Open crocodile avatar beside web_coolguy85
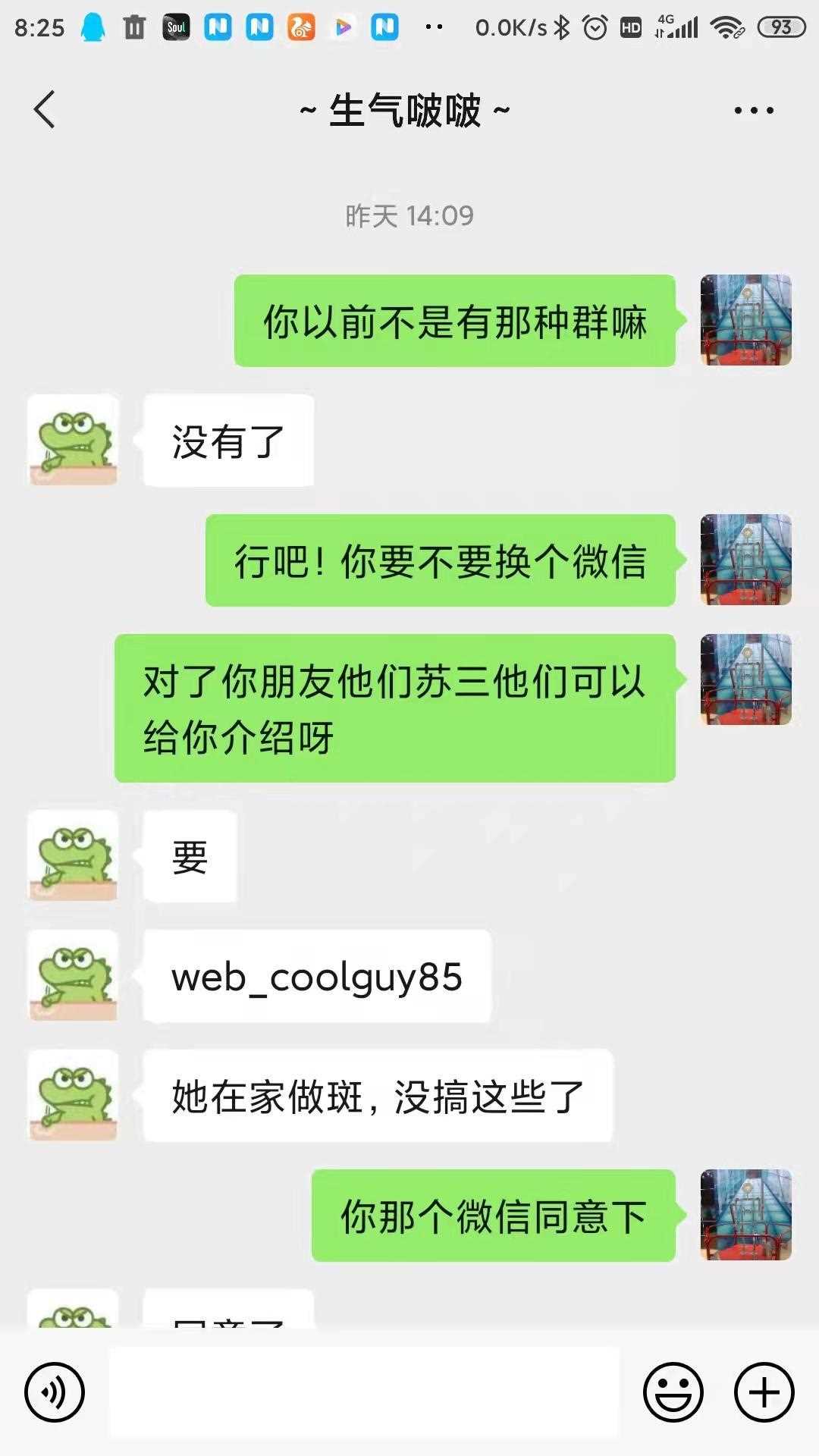 (x=73, y=975)
